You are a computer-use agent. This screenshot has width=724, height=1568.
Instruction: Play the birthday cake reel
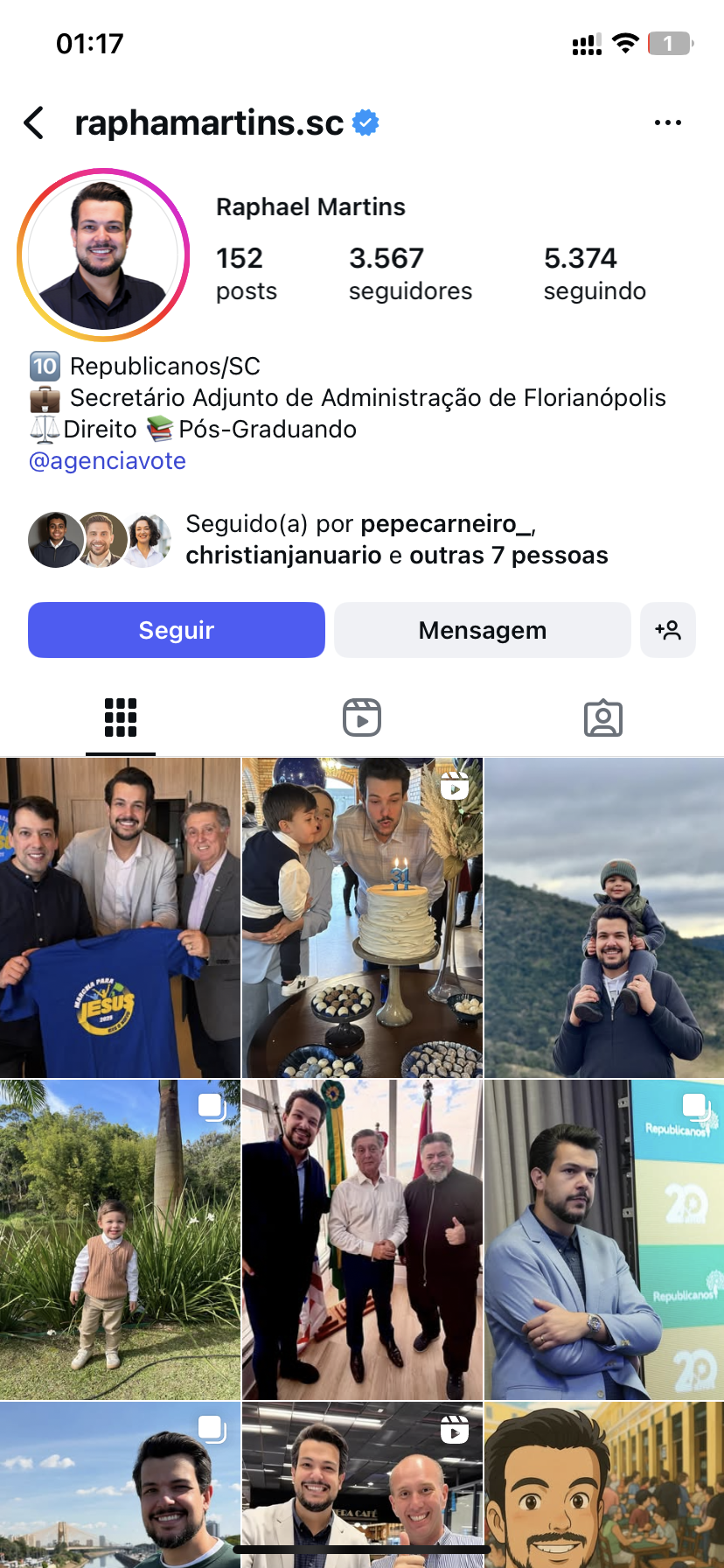[362, 917]
